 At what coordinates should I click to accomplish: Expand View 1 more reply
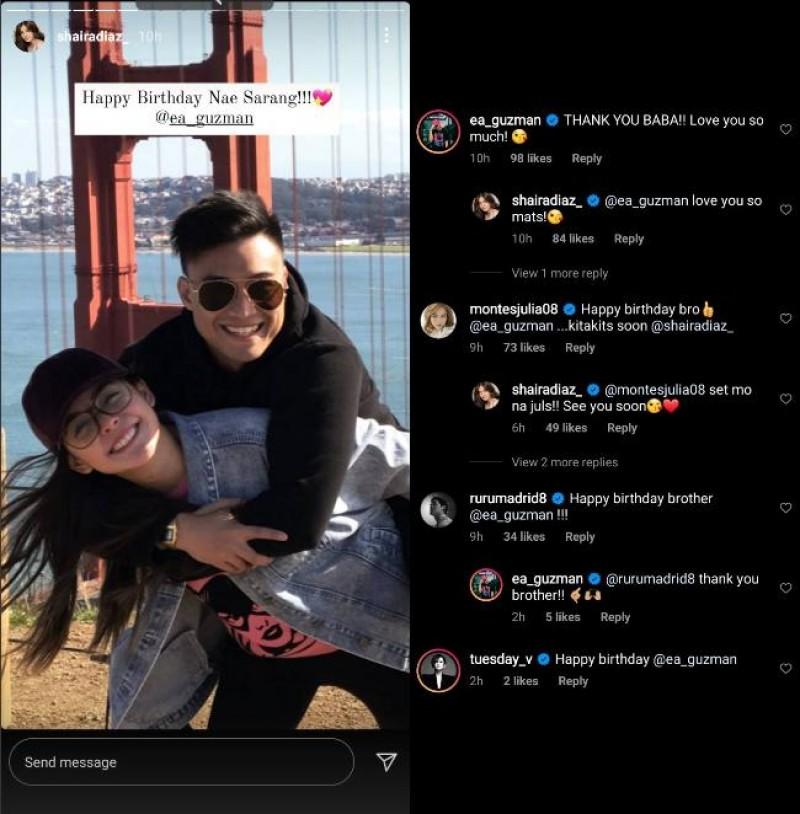click(x=559, y=273)
